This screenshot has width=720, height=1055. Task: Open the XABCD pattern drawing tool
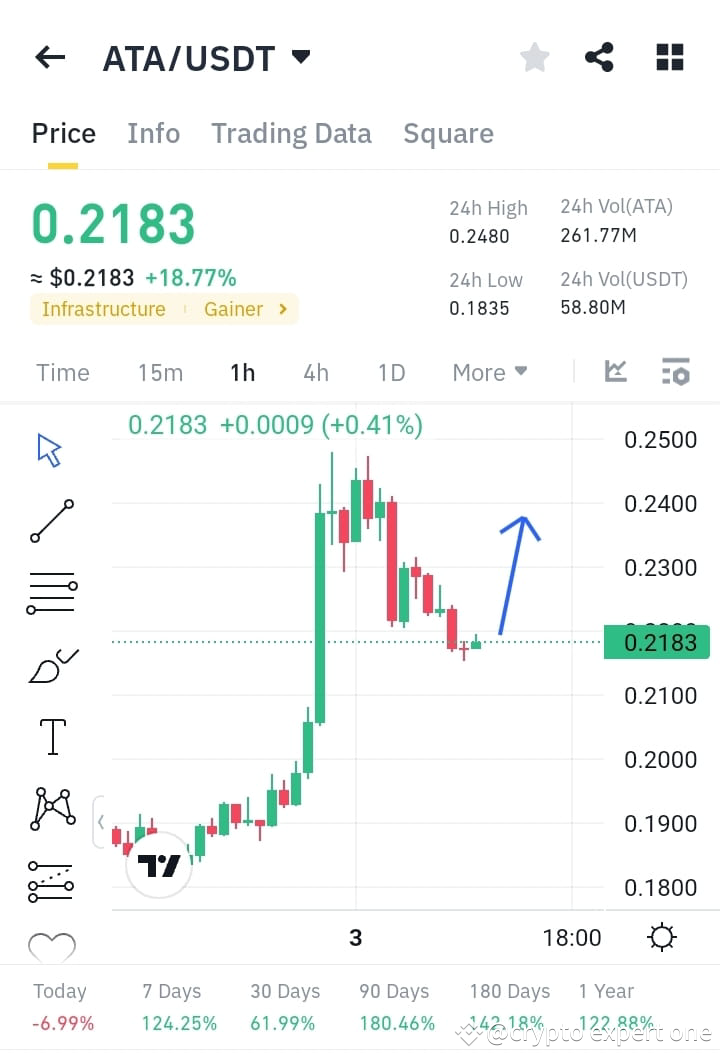52,807
